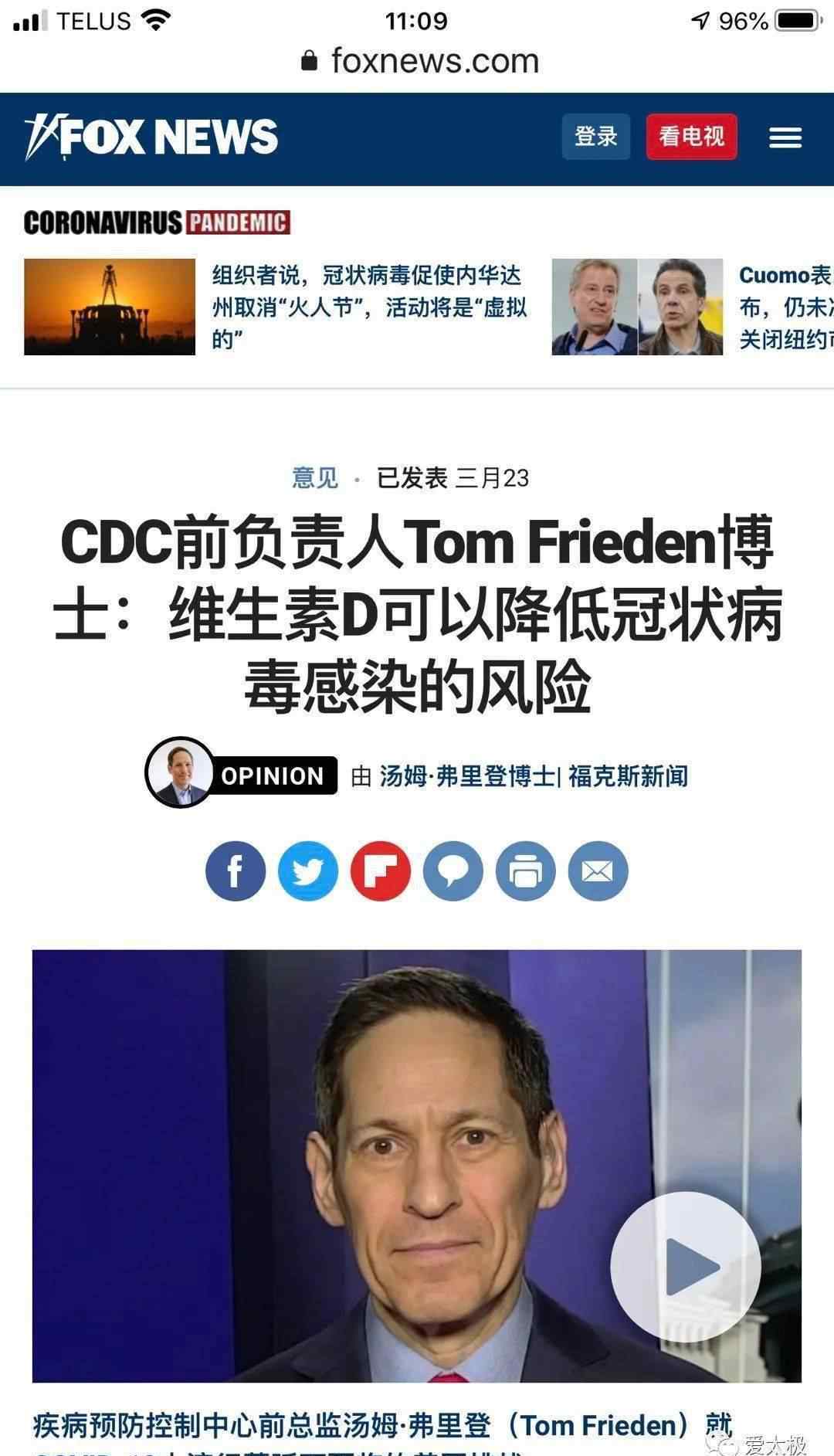Image resolution: width=834 pixels, height=1456 pixels.
Task: Open the Fox News home logo
Action: [151, 137]
